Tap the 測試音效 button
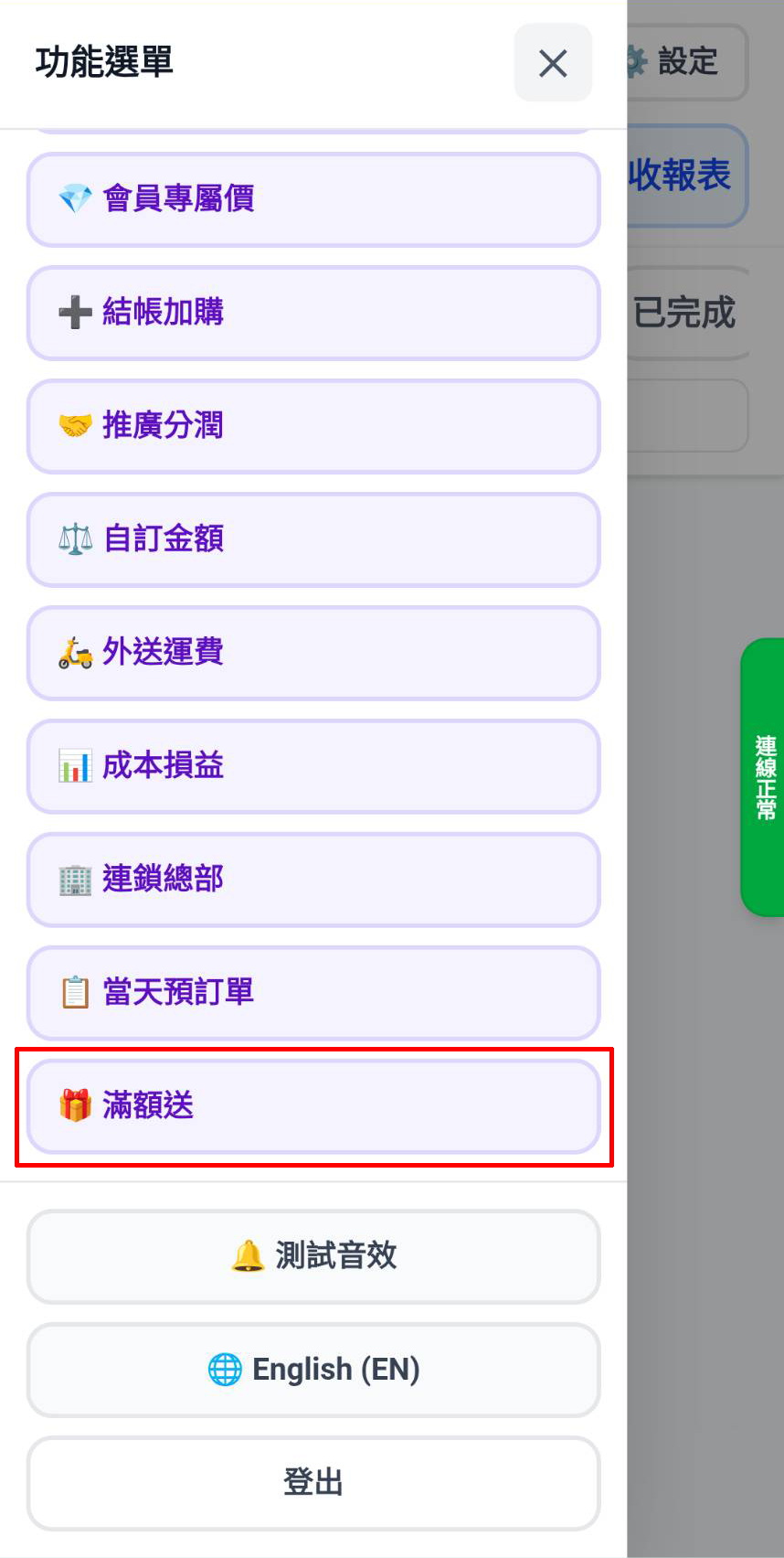Viewport: 784px width, 1558px height. 313,1256
